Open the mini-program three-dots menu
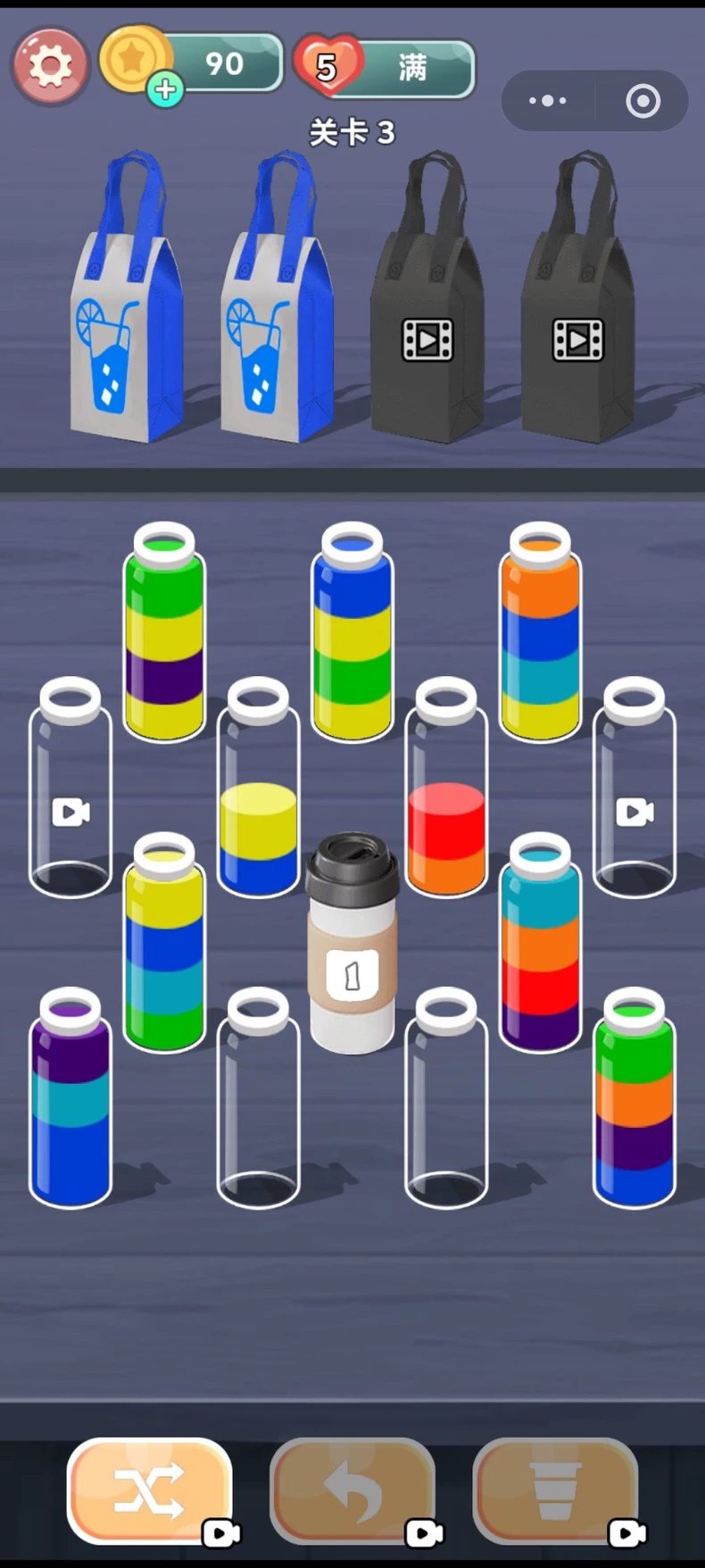Image resolution: width=705 pixels, height=1568 pixels. [547, 101]
